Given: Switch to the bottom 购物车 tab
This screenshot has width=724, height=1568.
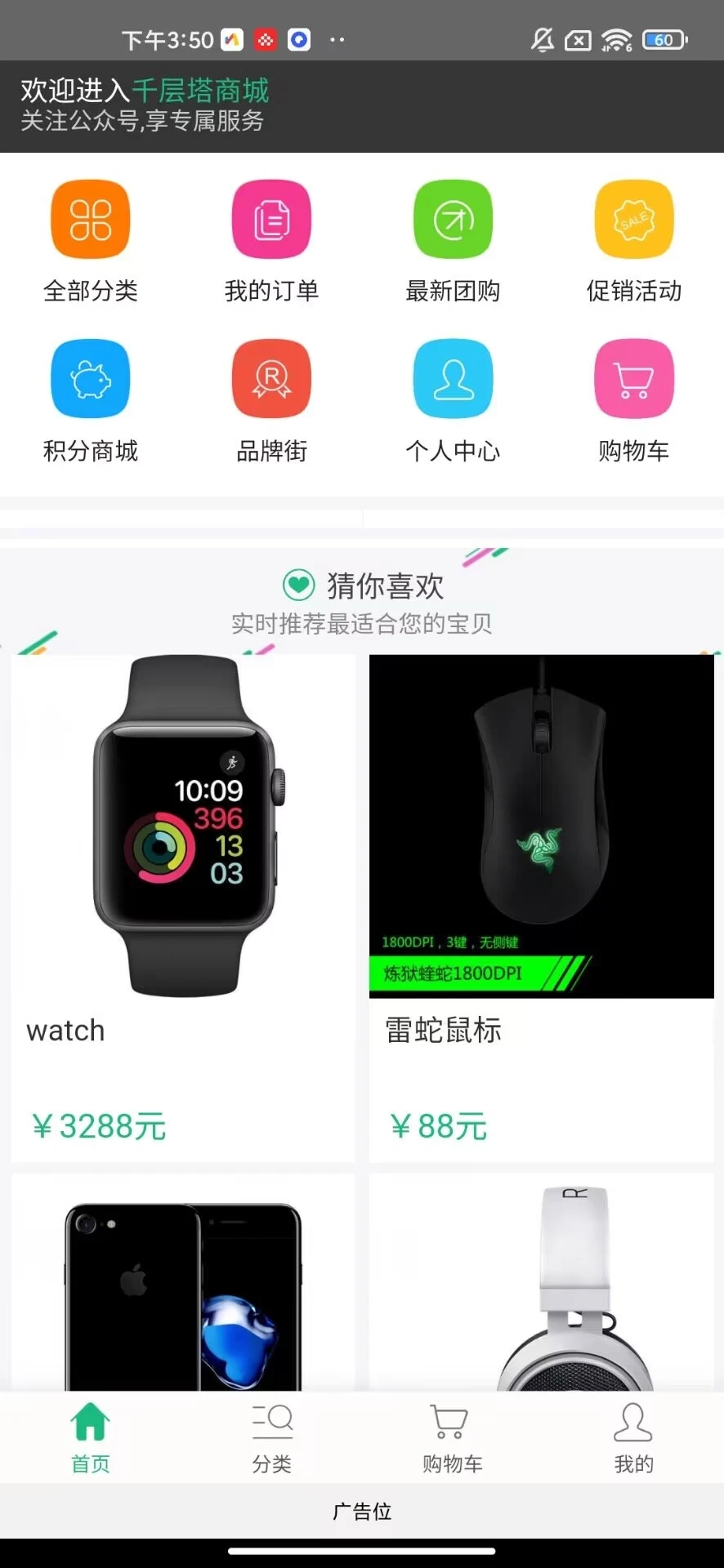Looking at the screenshot, I should (453, 1437).
